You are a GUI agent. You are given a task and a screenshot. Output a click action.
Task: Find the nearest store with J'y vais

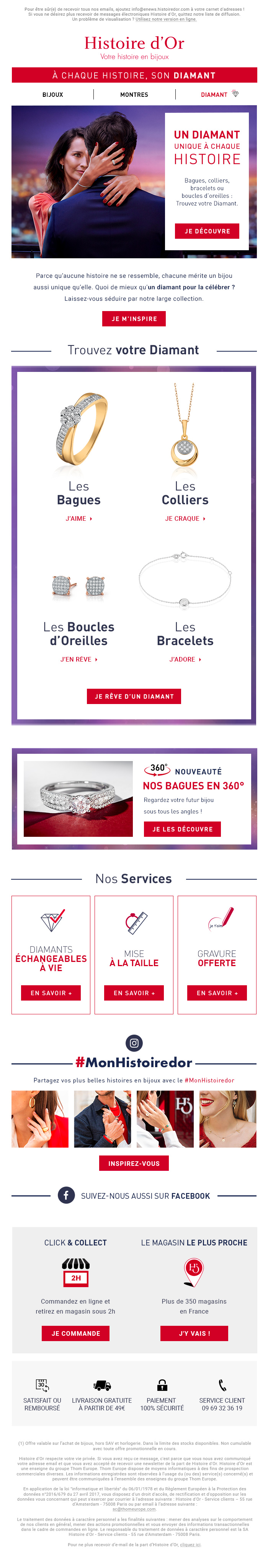click(x=194, y=1333)
